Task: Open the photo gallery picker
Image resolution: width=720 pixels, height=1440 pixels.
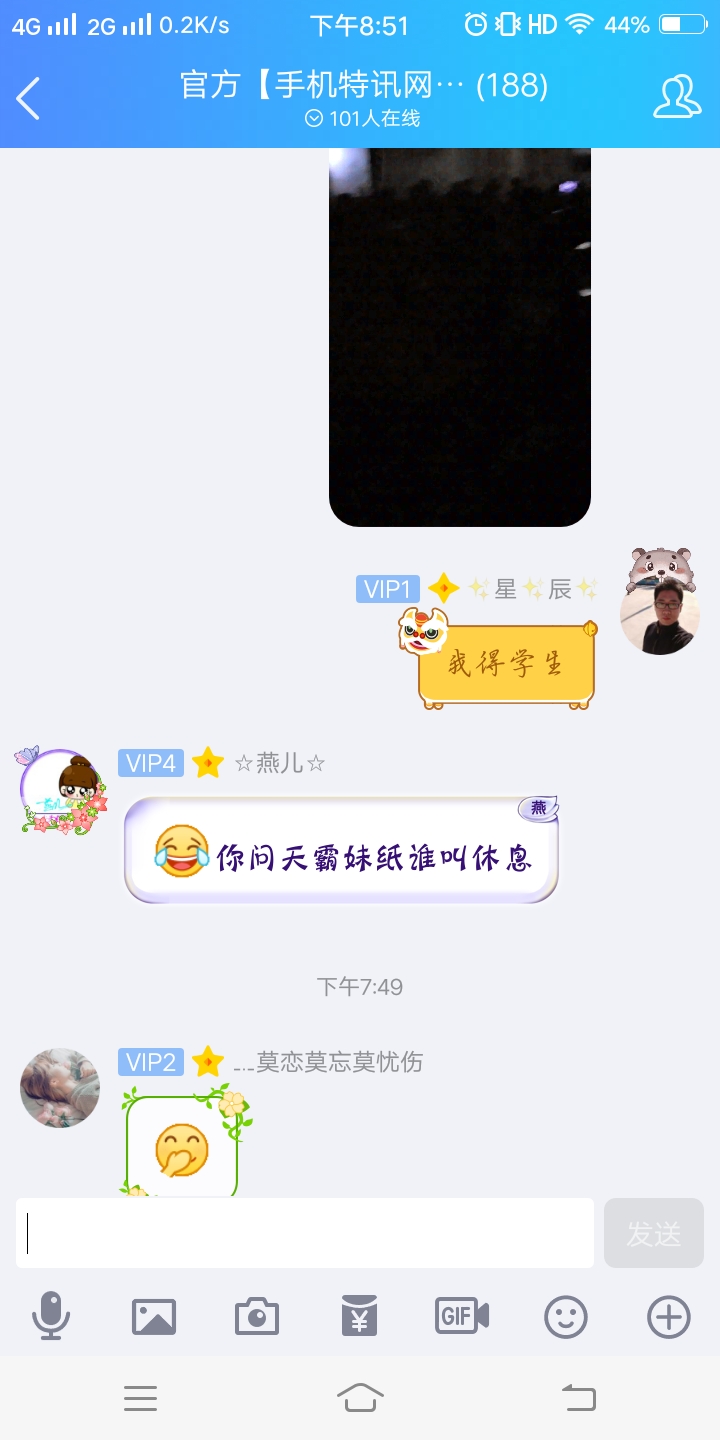Action: (154, 1316)
